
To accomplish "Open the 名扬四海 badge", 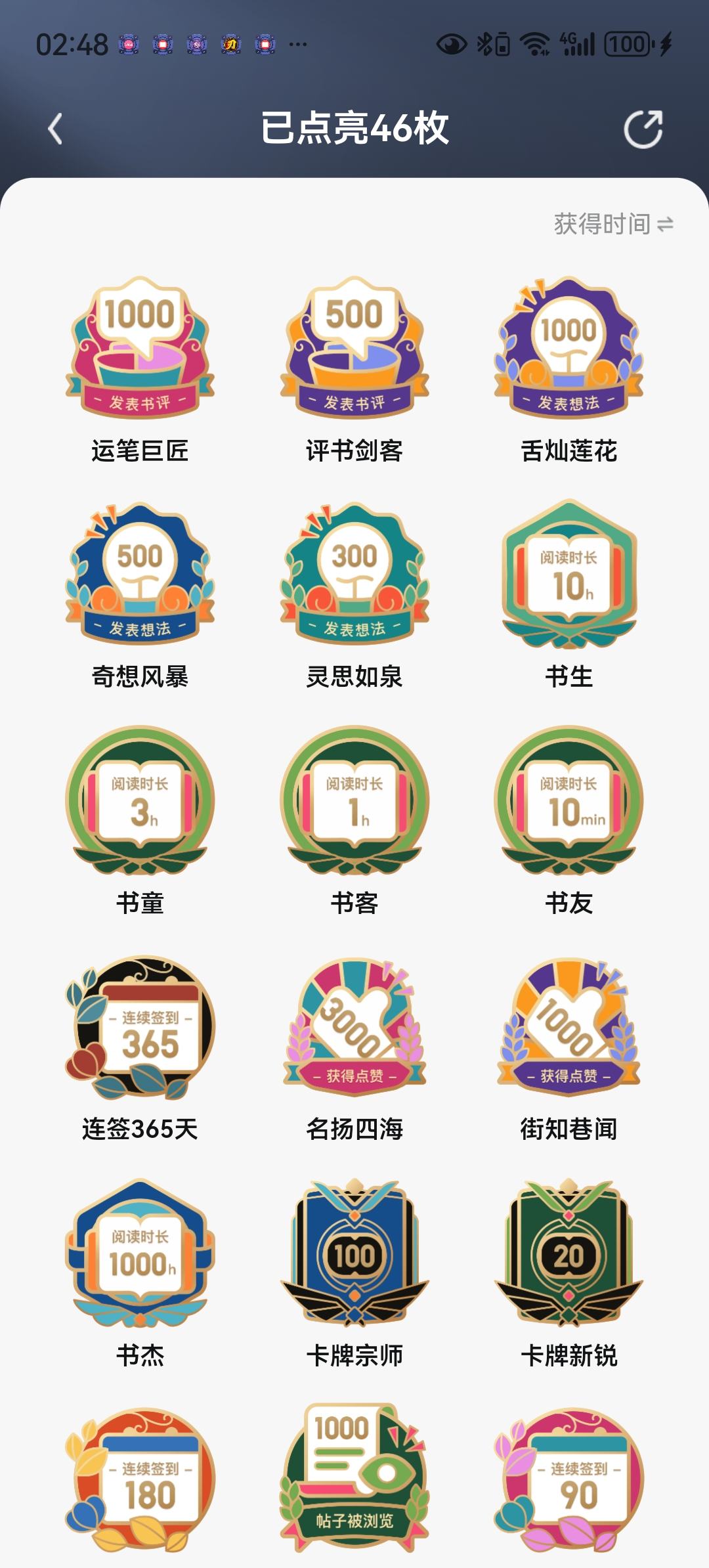I will [x=354, y=1027].
